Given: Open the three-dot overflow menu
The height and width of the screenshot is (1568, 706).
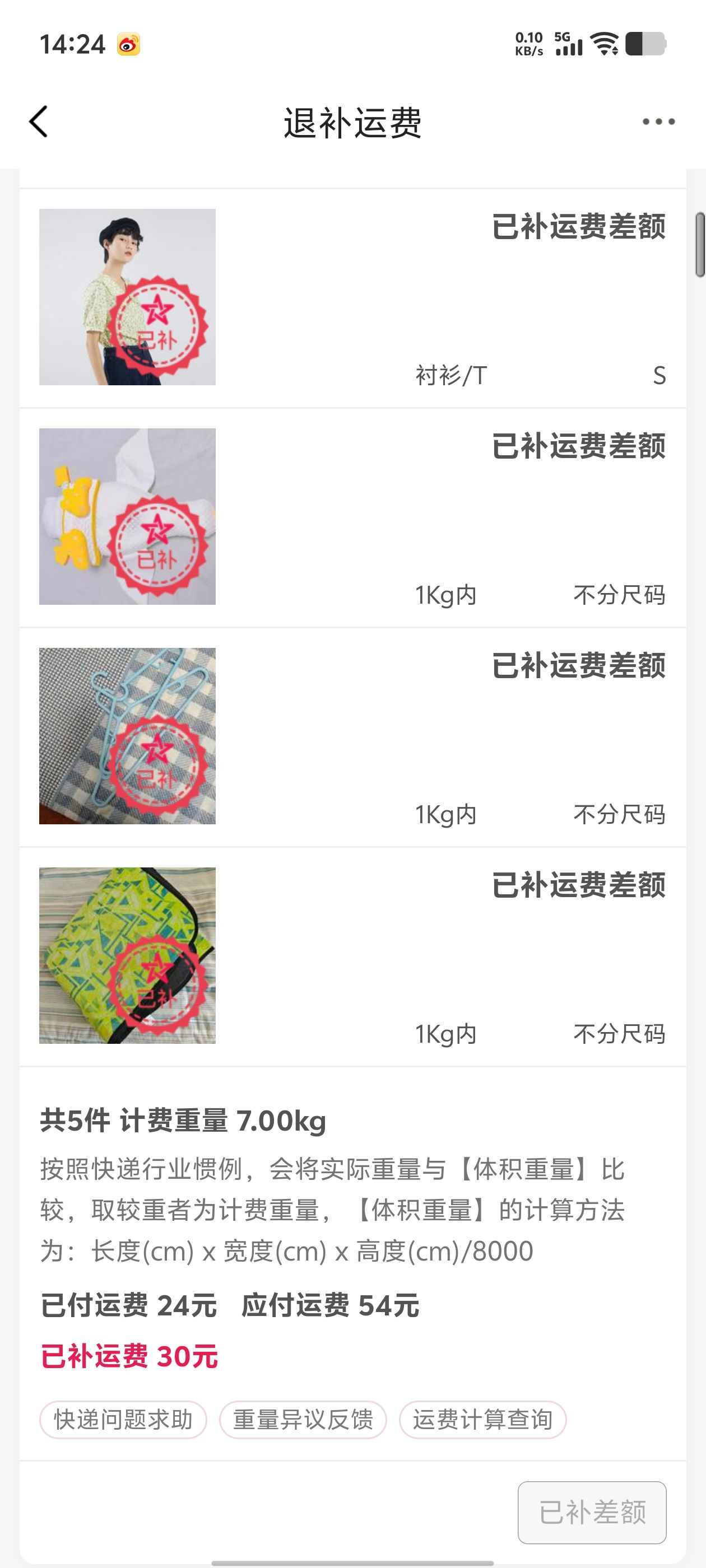Looking at the screenshot, I should pyautogui.click(x=658, y=122).
